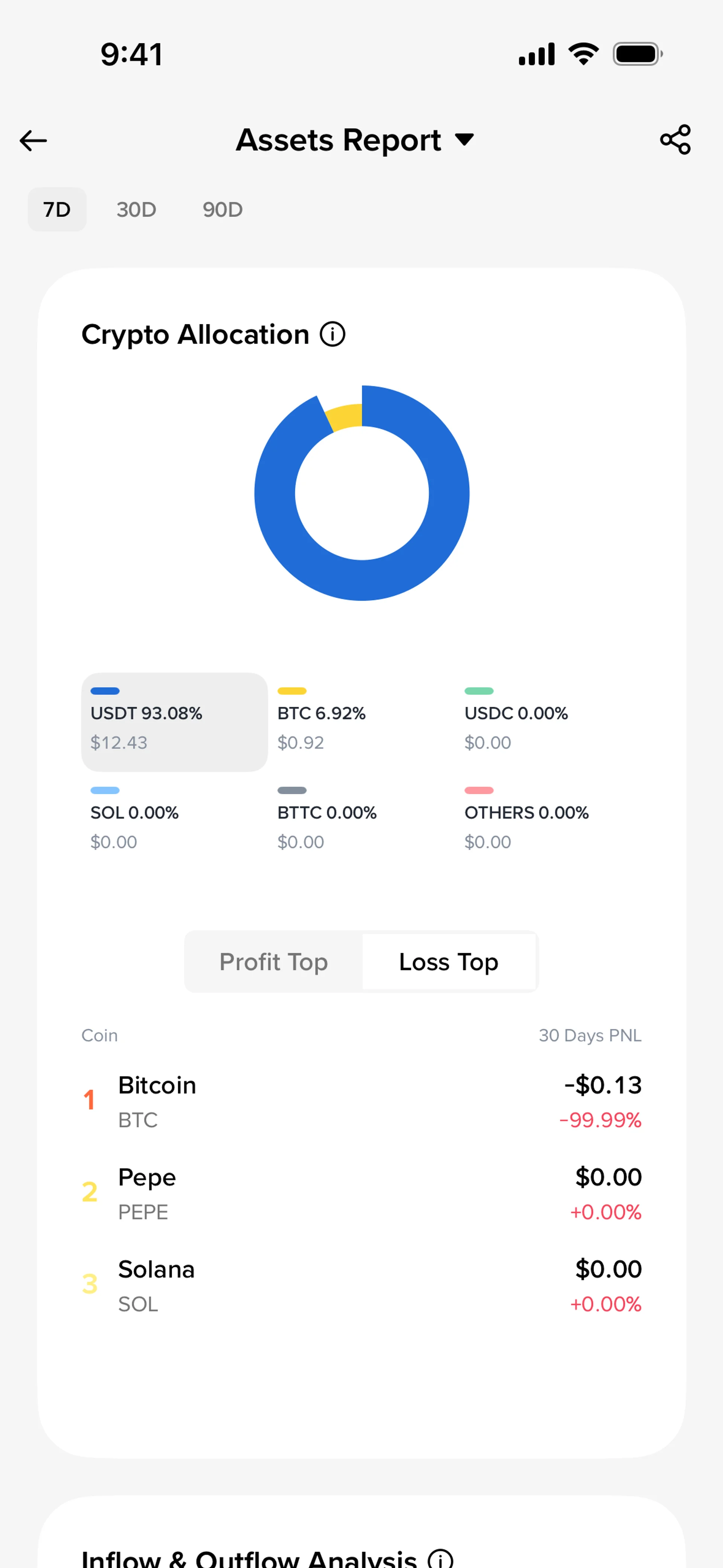Select the USDC allocation item

[x=549, y=722]
